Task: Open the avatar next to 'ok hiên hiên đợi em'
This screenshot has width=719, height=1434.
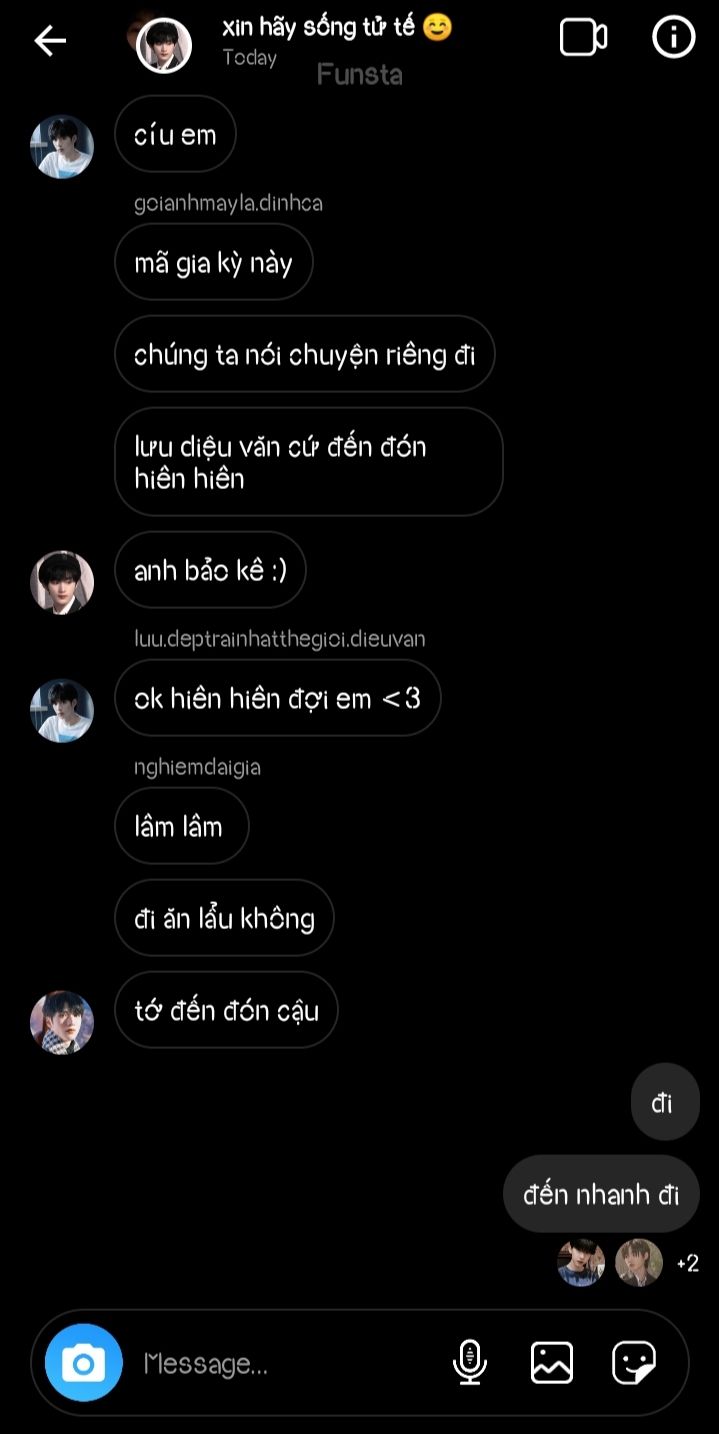Action: point(62,711)
